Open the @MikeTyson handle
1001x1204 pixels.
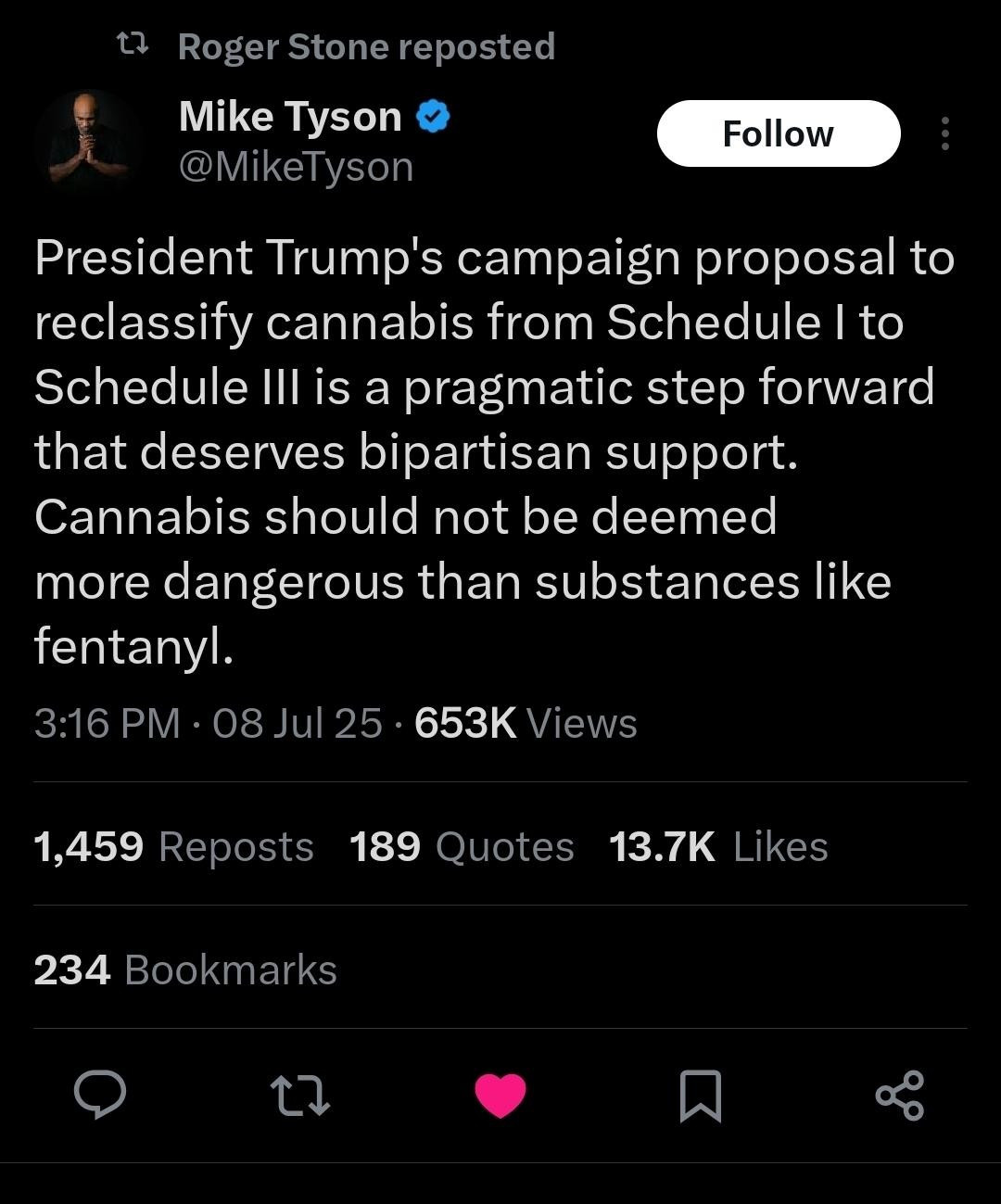(296, 167)
